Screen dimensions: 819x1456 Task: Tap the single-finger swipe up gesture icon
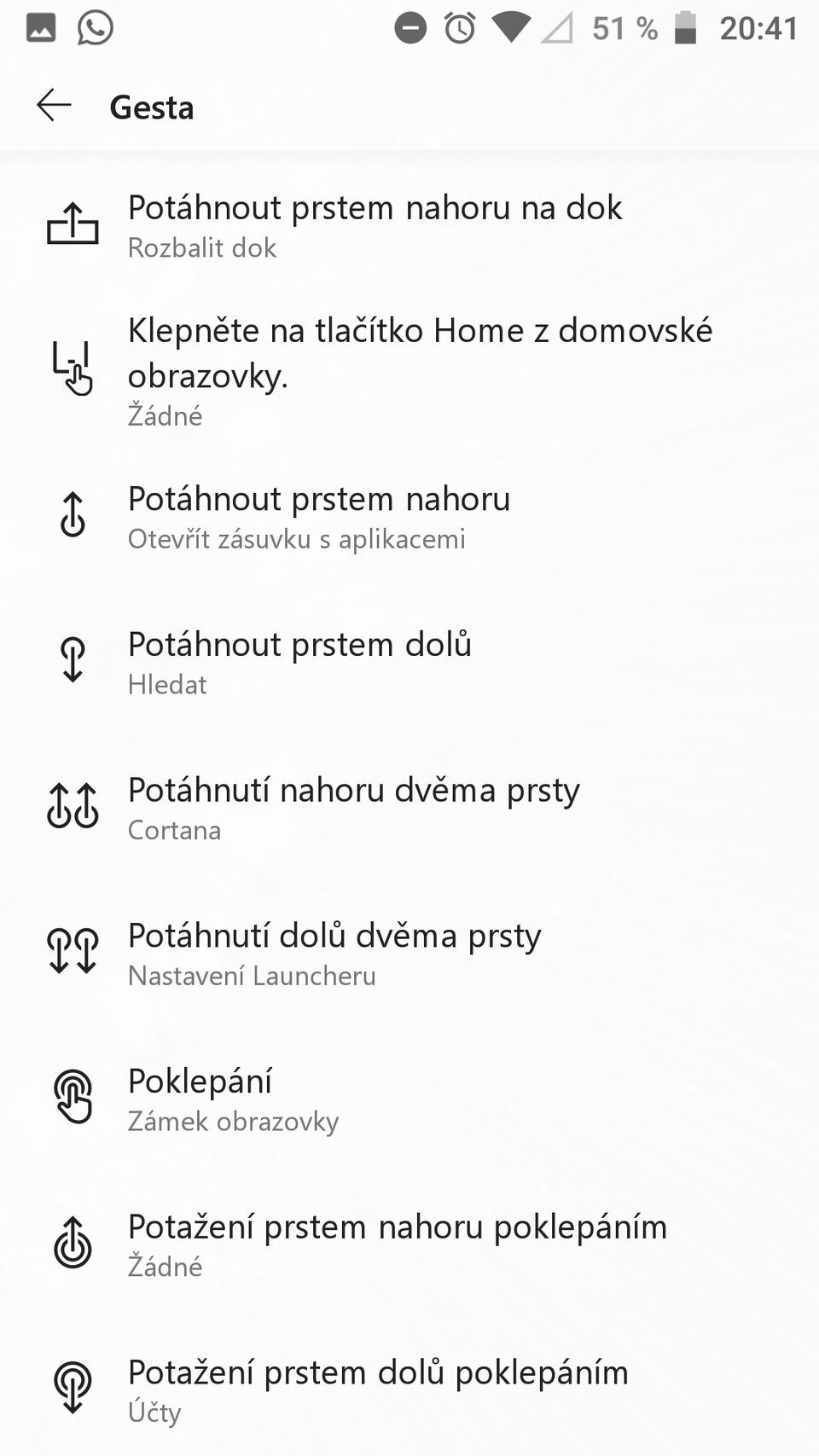73,514
